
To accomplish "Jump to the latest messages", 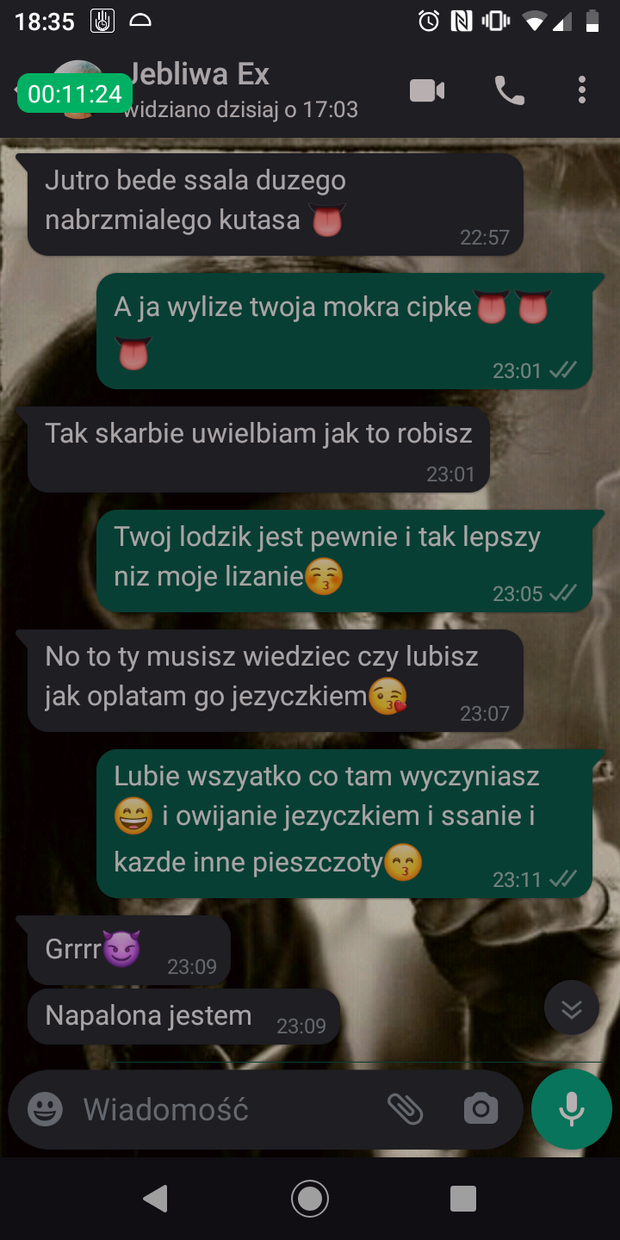I will pyautogui.click(x=571, y=1008).
